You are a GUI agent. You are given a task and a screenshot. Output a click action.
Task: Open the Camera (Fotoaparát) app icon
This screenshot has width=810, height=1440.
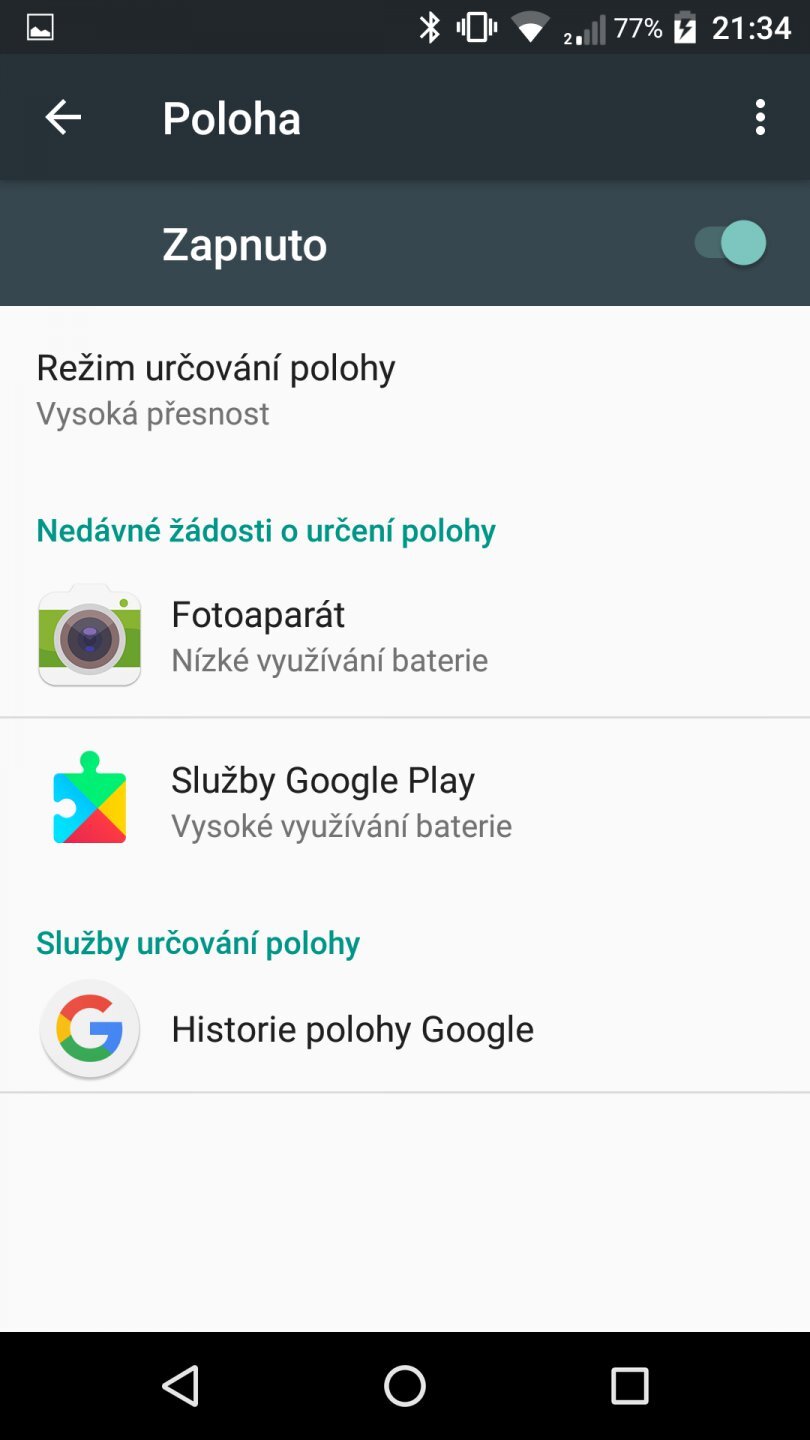(x=89, y=635)
